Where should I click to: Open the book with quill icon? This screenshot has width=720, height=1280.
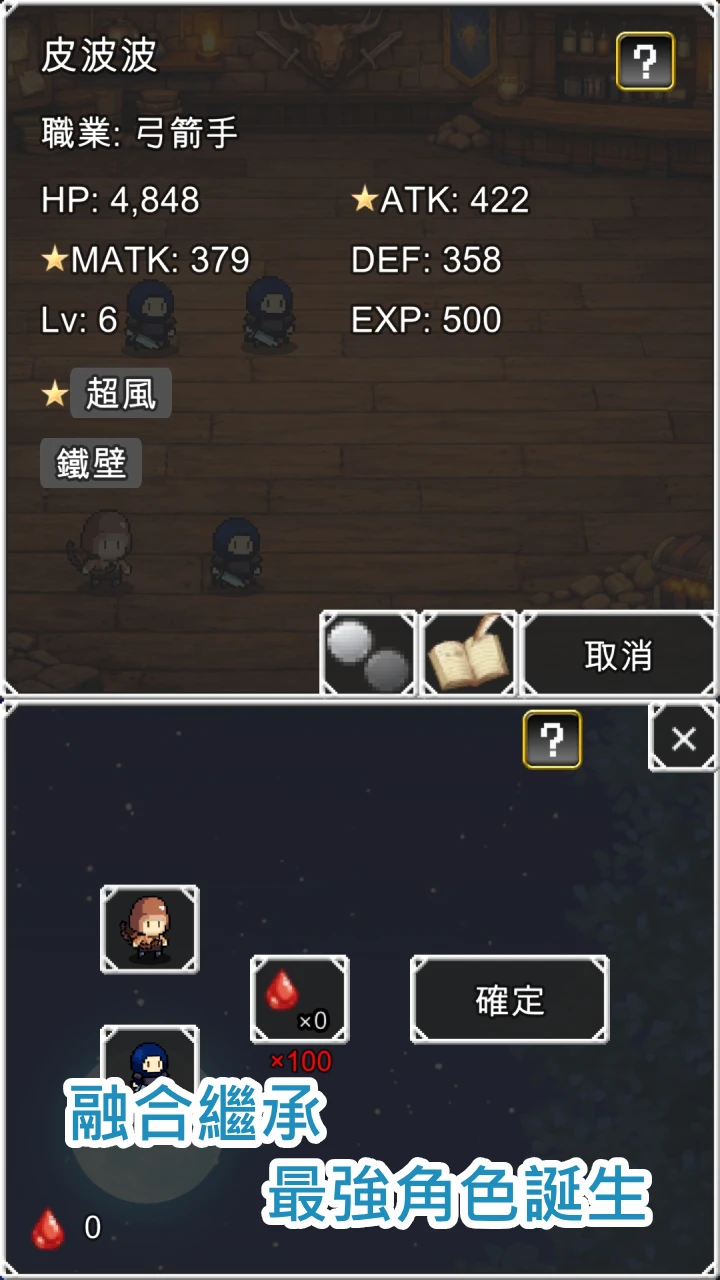(x=470, y=655)
